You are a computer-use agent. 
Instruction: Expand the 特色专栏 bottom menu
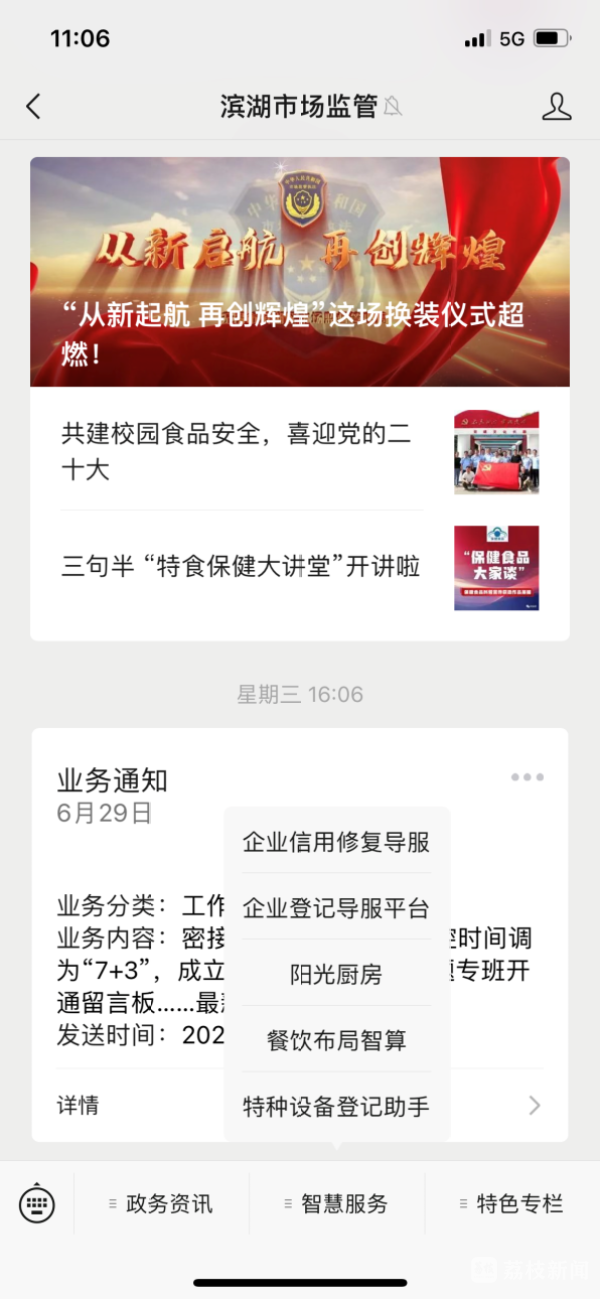click(x=512, y=1204)
